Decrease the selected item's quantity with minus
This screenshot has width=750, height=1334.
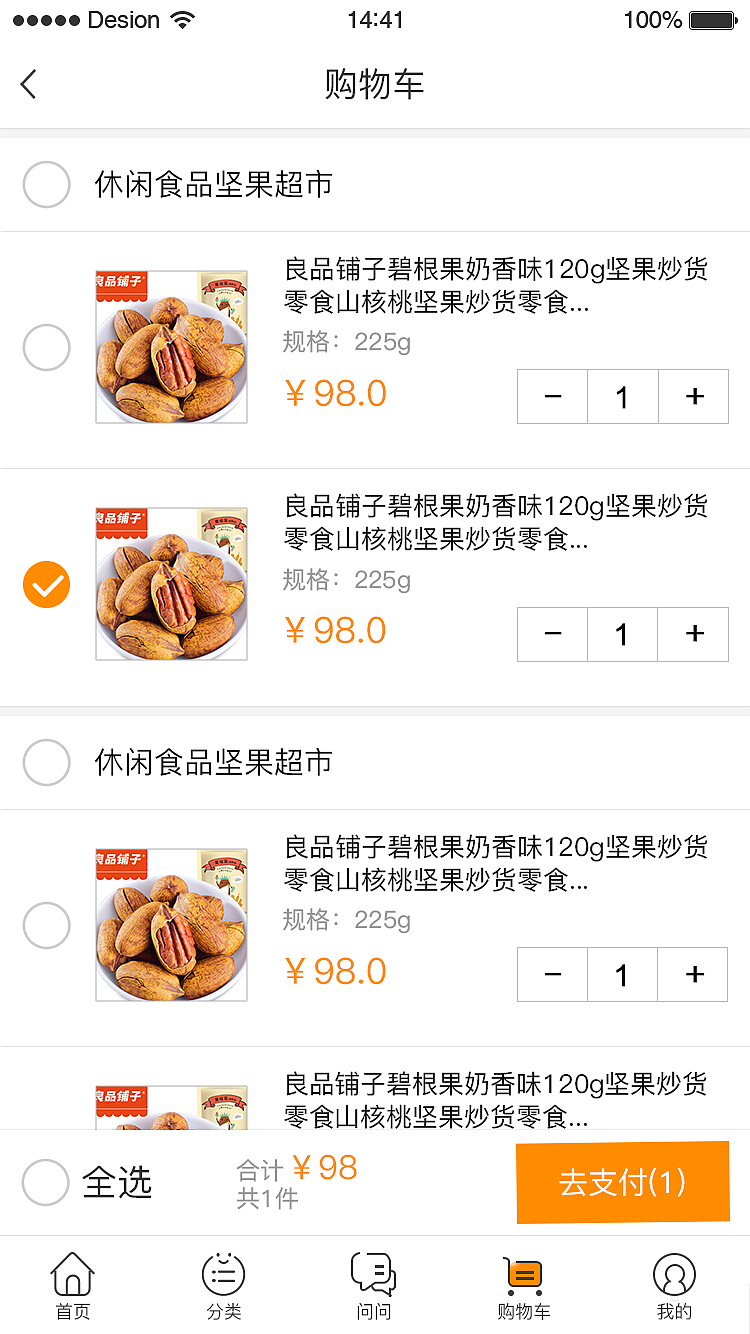[552, 634]
